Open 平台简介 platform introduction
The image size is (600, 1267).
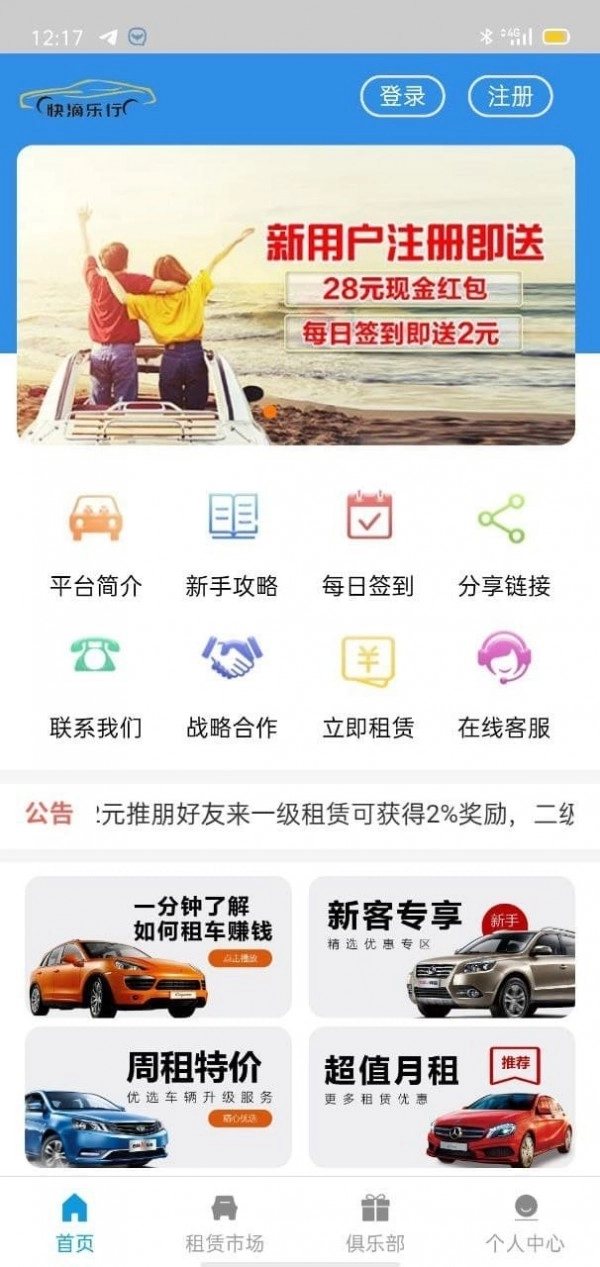click(96, 545)
